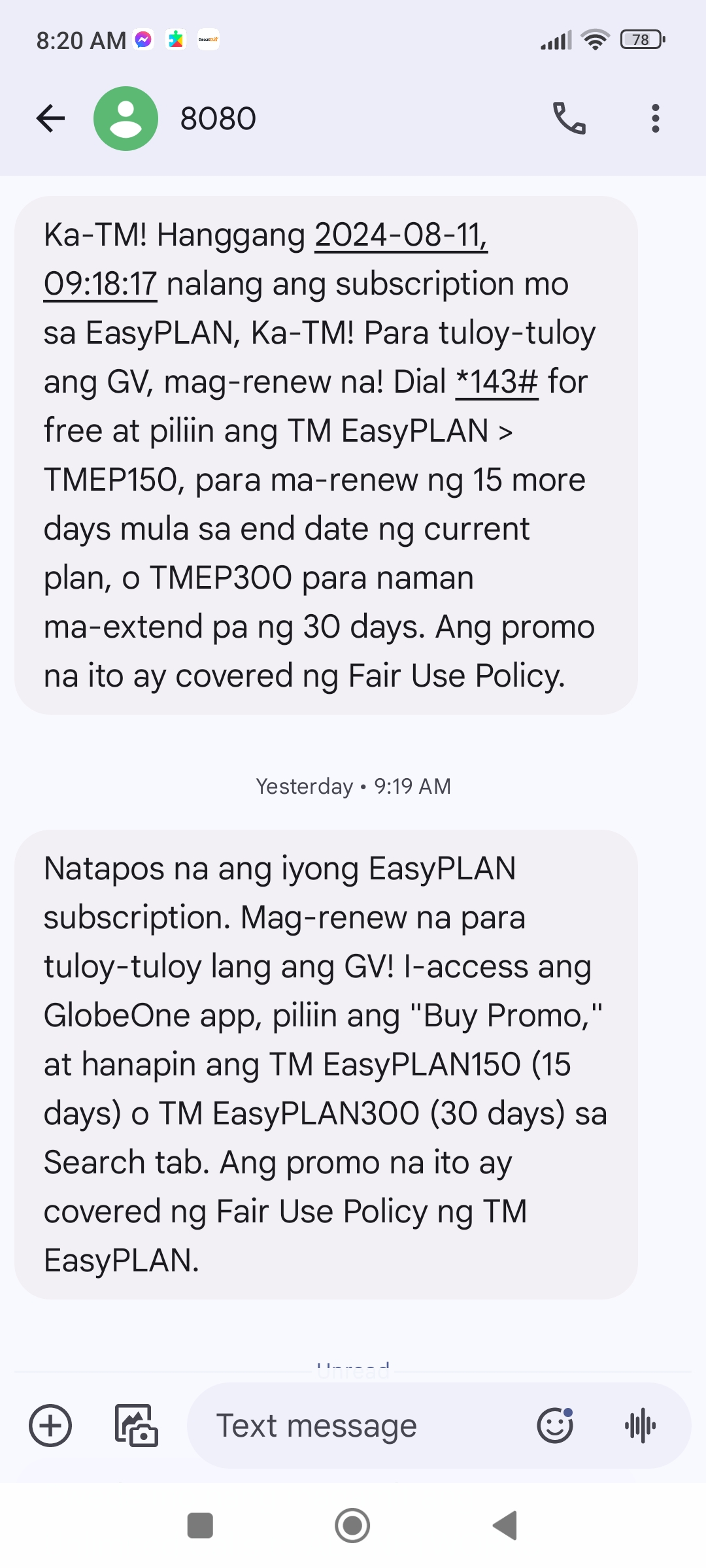Tap the *143# dial link
The width and height of the screenshot is (706, 1568).
[x=497, y=382]
